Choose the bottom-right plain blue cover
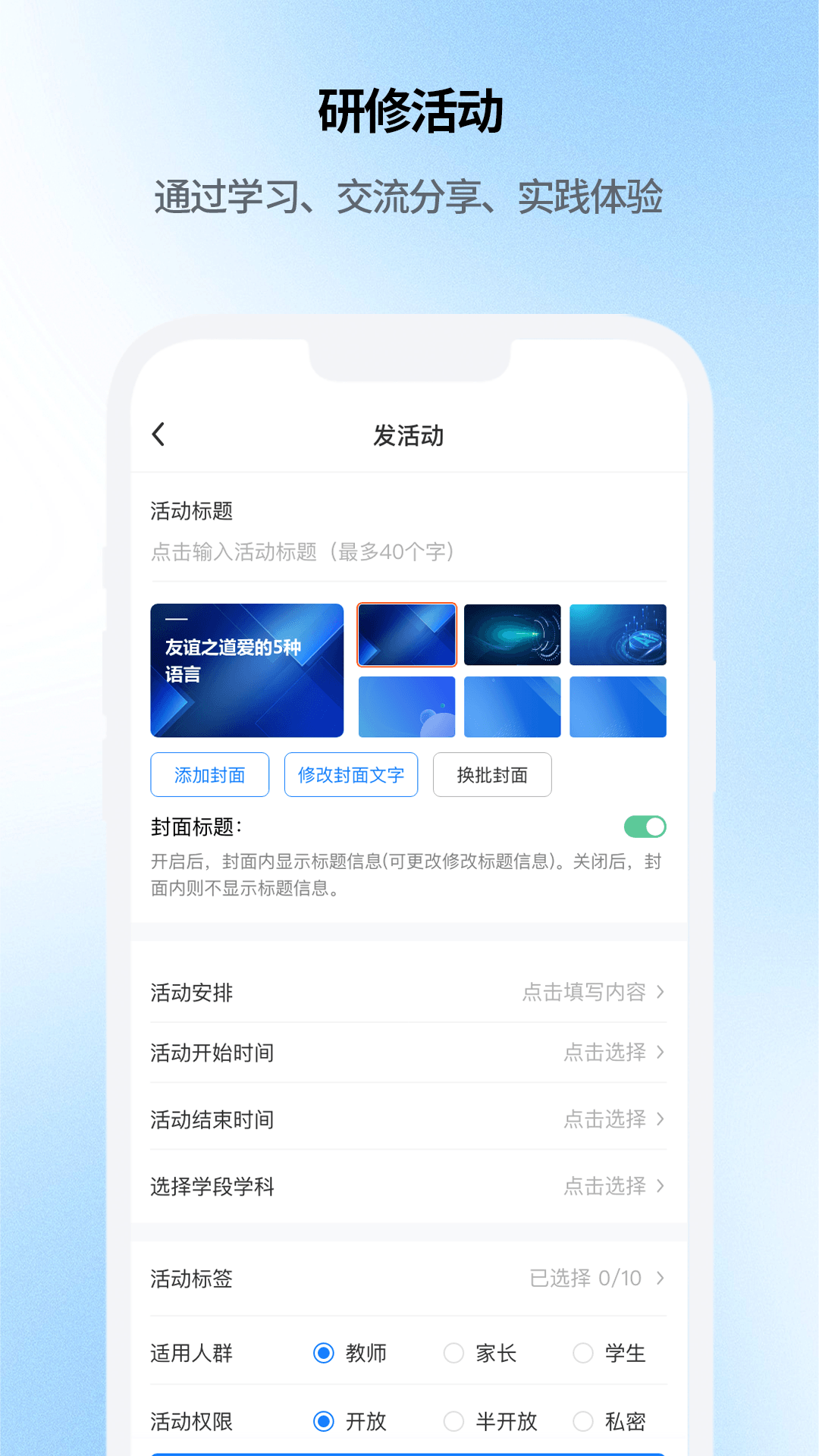The height and width of the screenshot is (1456, 819). (617, 706)
